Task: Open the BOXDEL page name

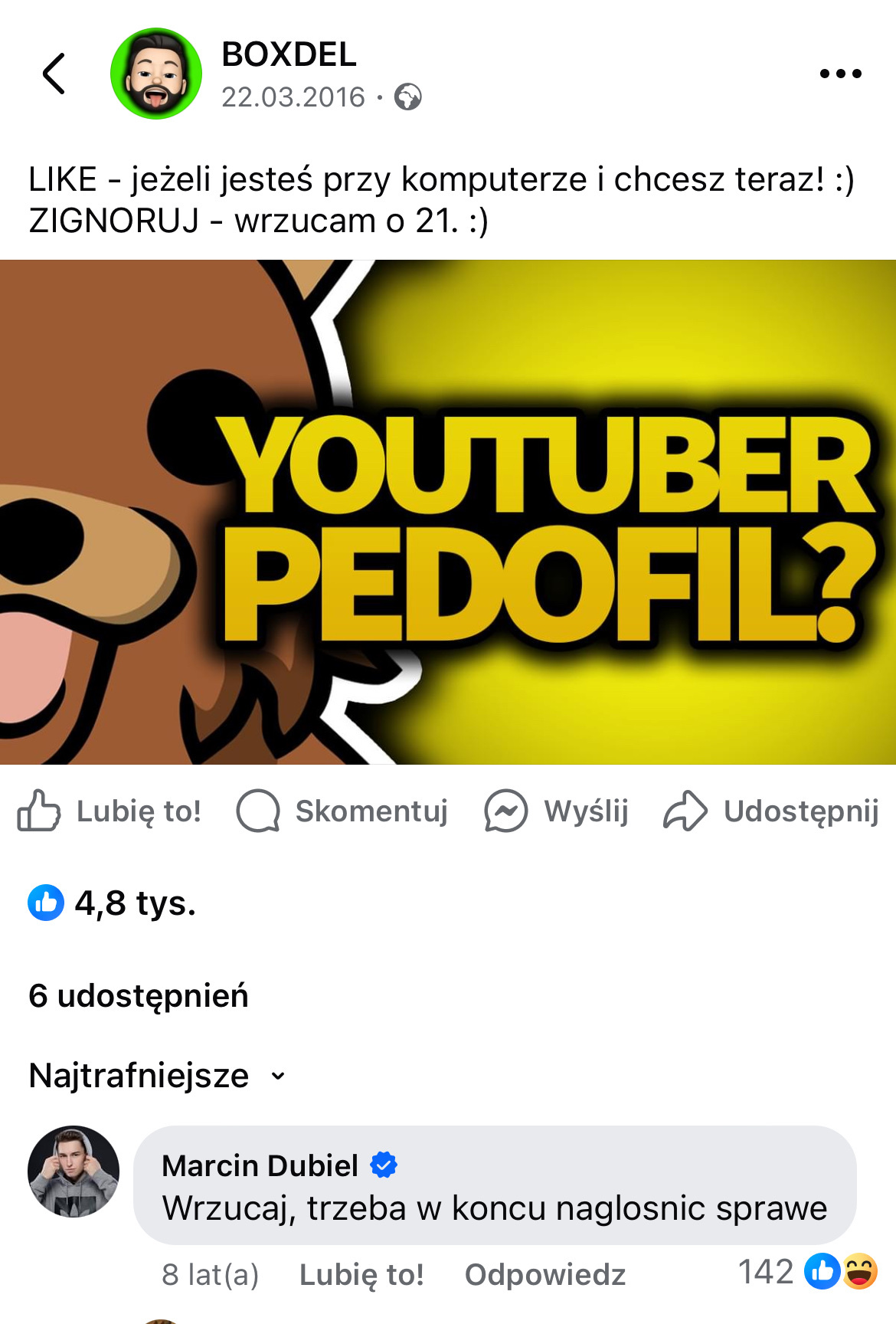Action: [x=289, y=54]
